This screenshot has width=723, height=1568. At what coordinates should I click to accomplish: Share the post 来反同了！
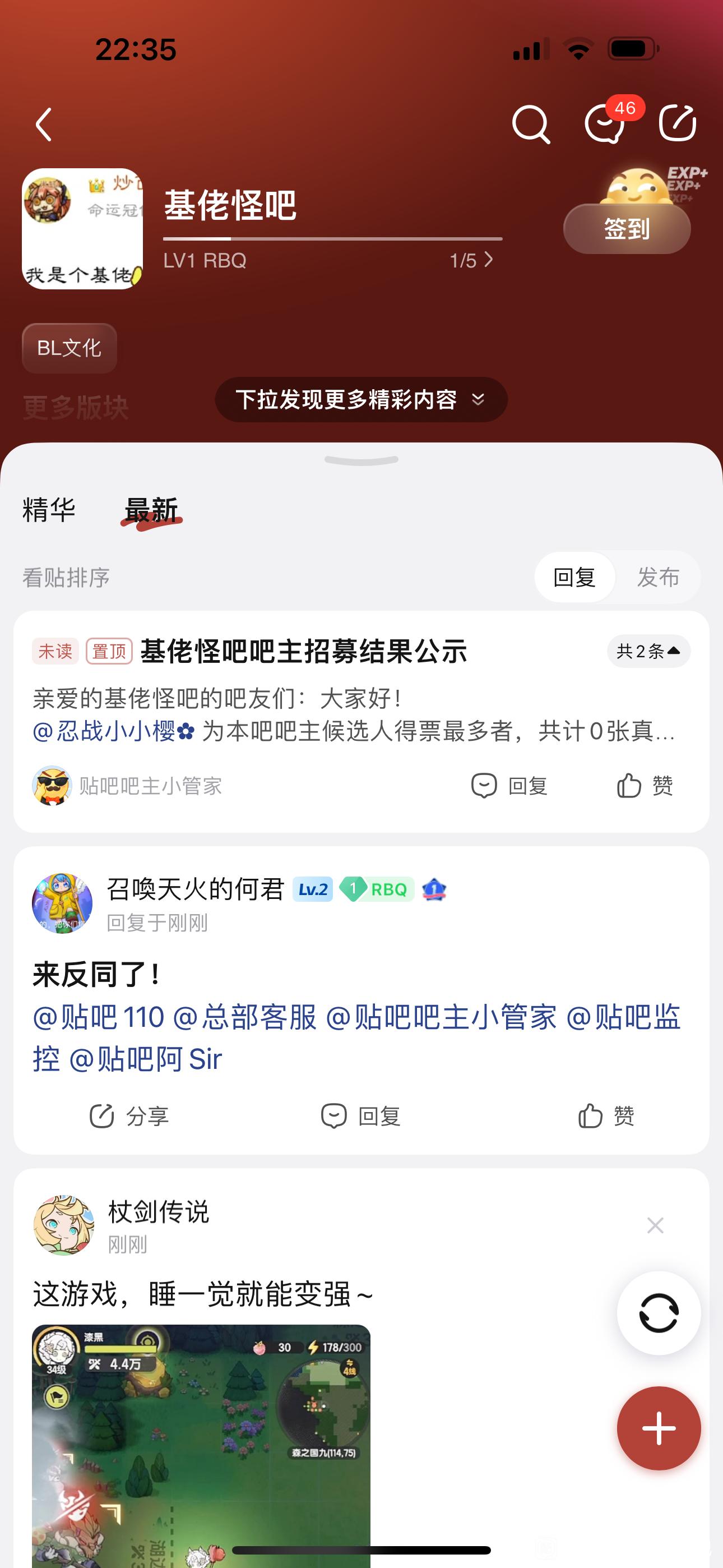click(x=129, y=1117)
